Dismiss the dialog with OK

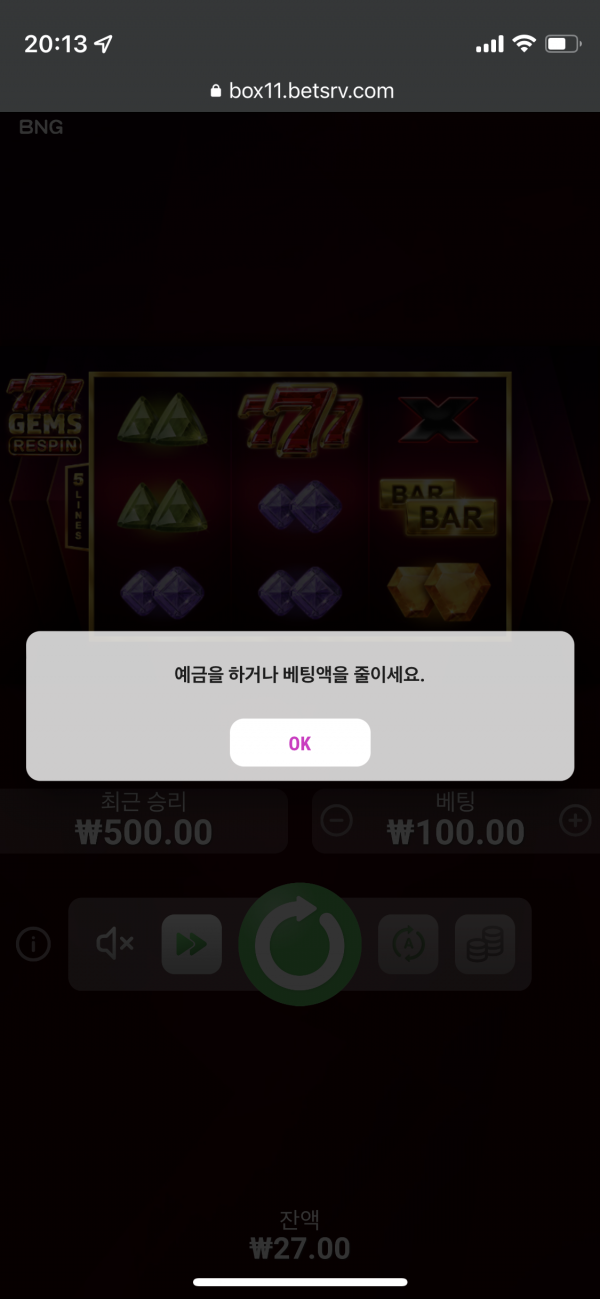300,743
